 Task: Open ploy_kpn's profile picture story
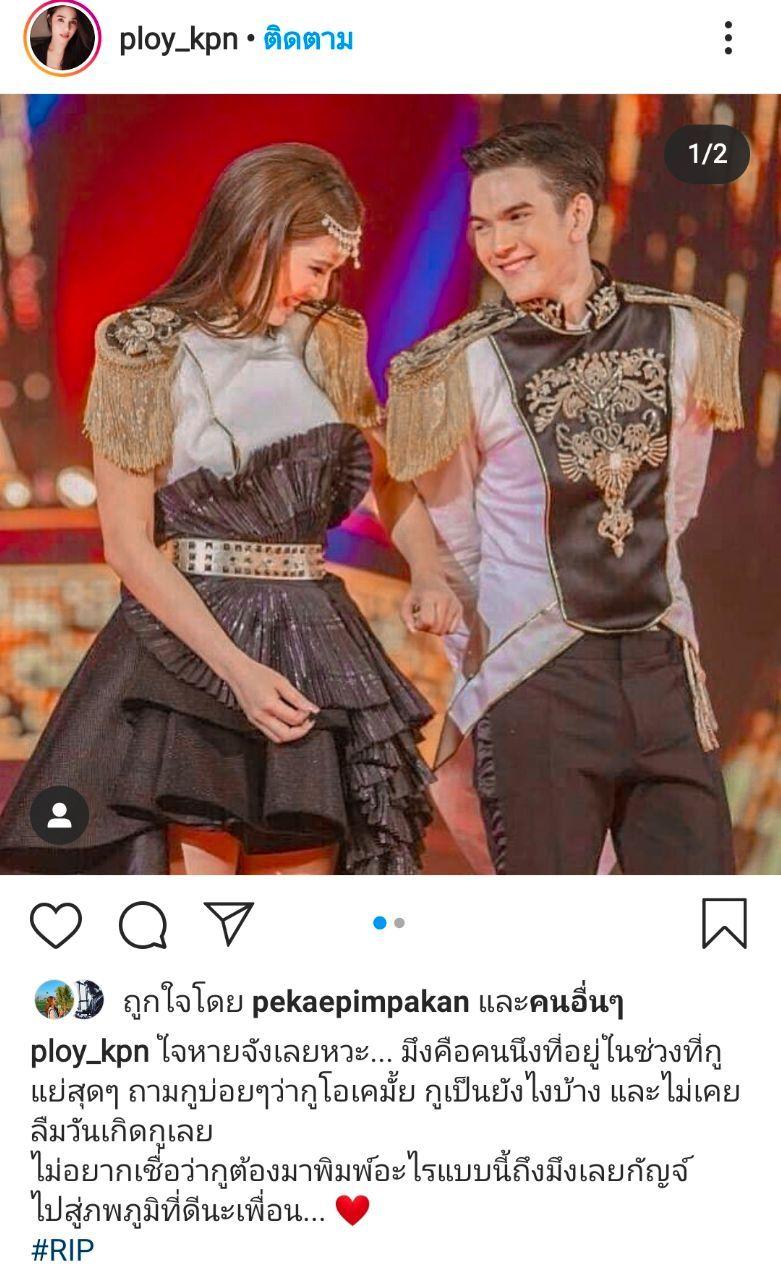pyautogui.click(x=62, y=39)
